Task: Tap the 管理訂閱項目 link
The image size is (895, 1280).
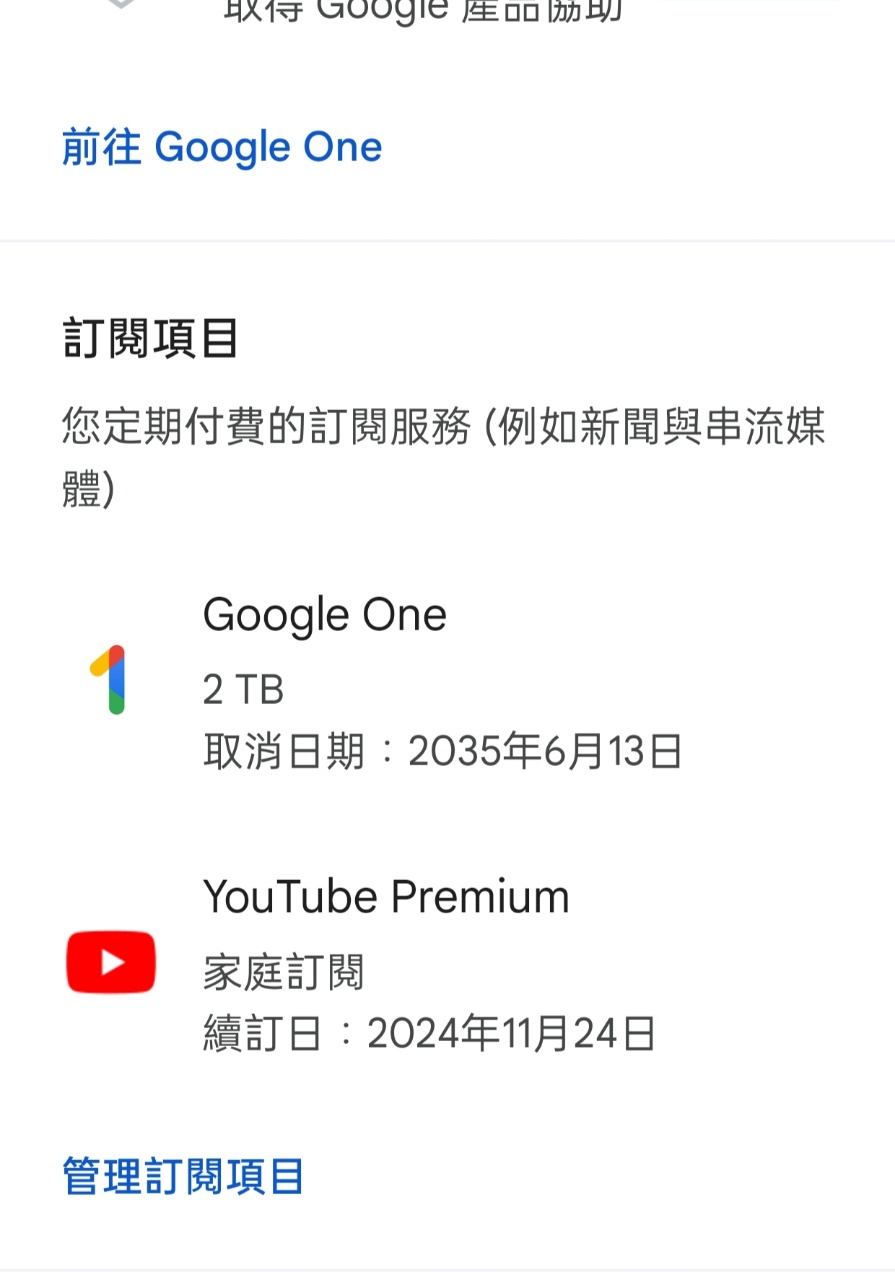Action: (x=183, y=1176)
